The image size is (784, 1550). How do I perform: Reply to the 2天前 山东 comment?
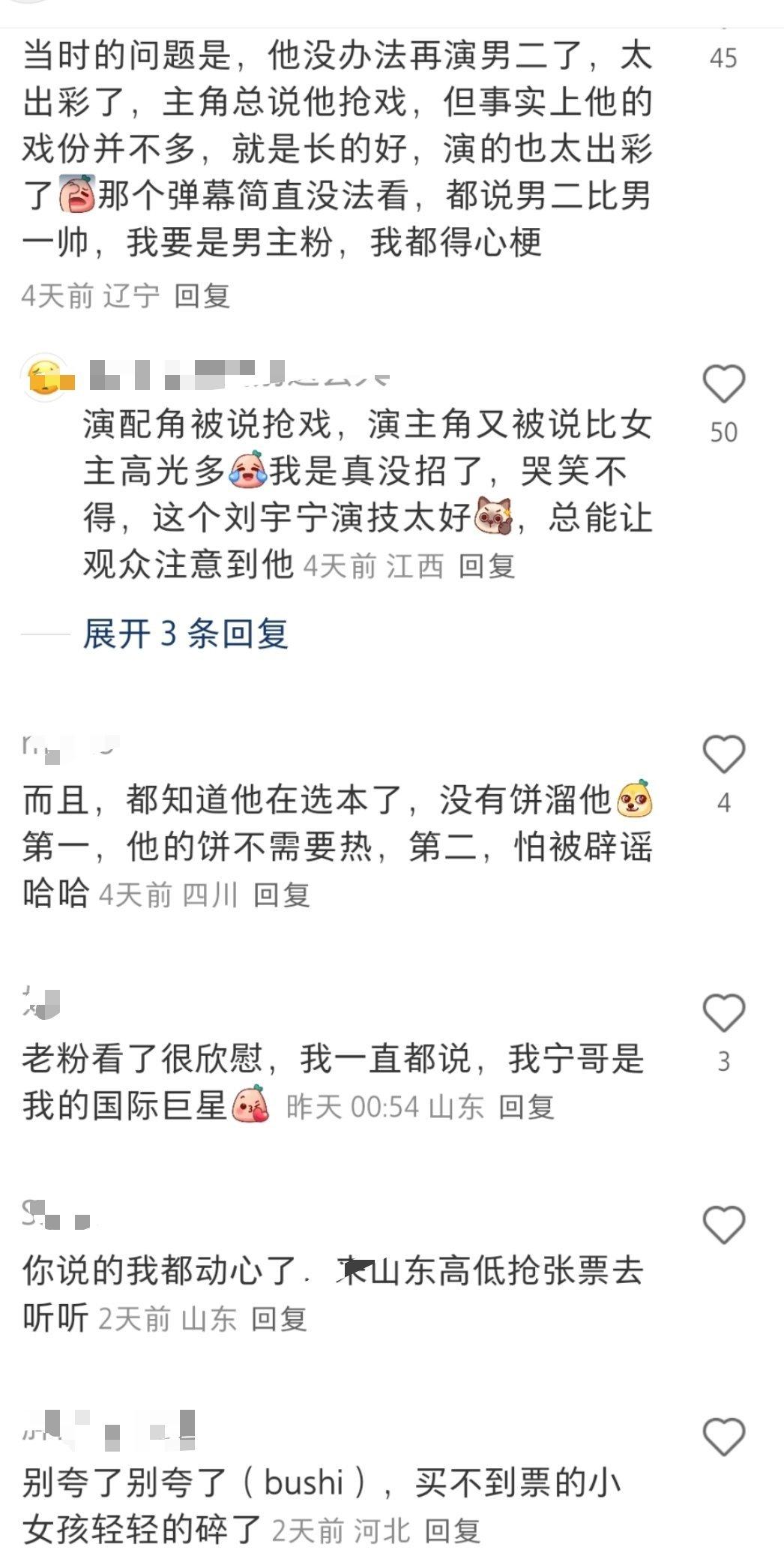click(x=279, y=1318)
